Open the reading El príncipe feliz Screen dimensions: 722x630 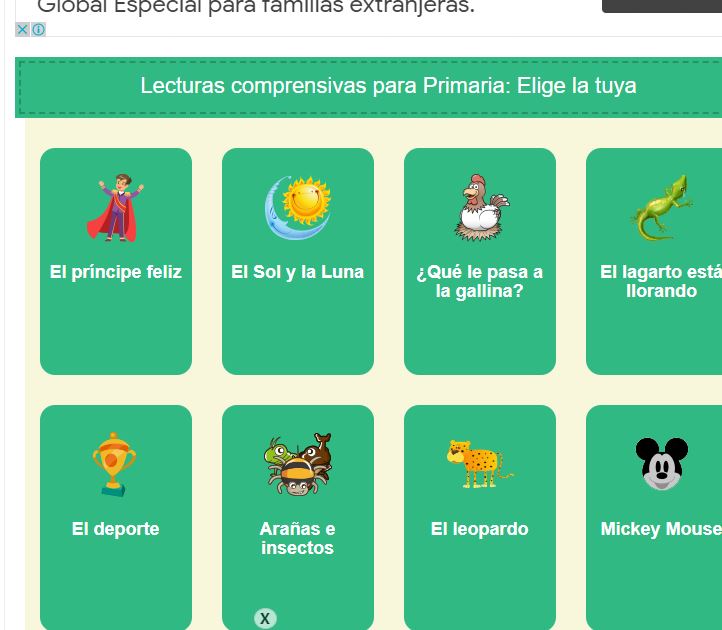116,261
